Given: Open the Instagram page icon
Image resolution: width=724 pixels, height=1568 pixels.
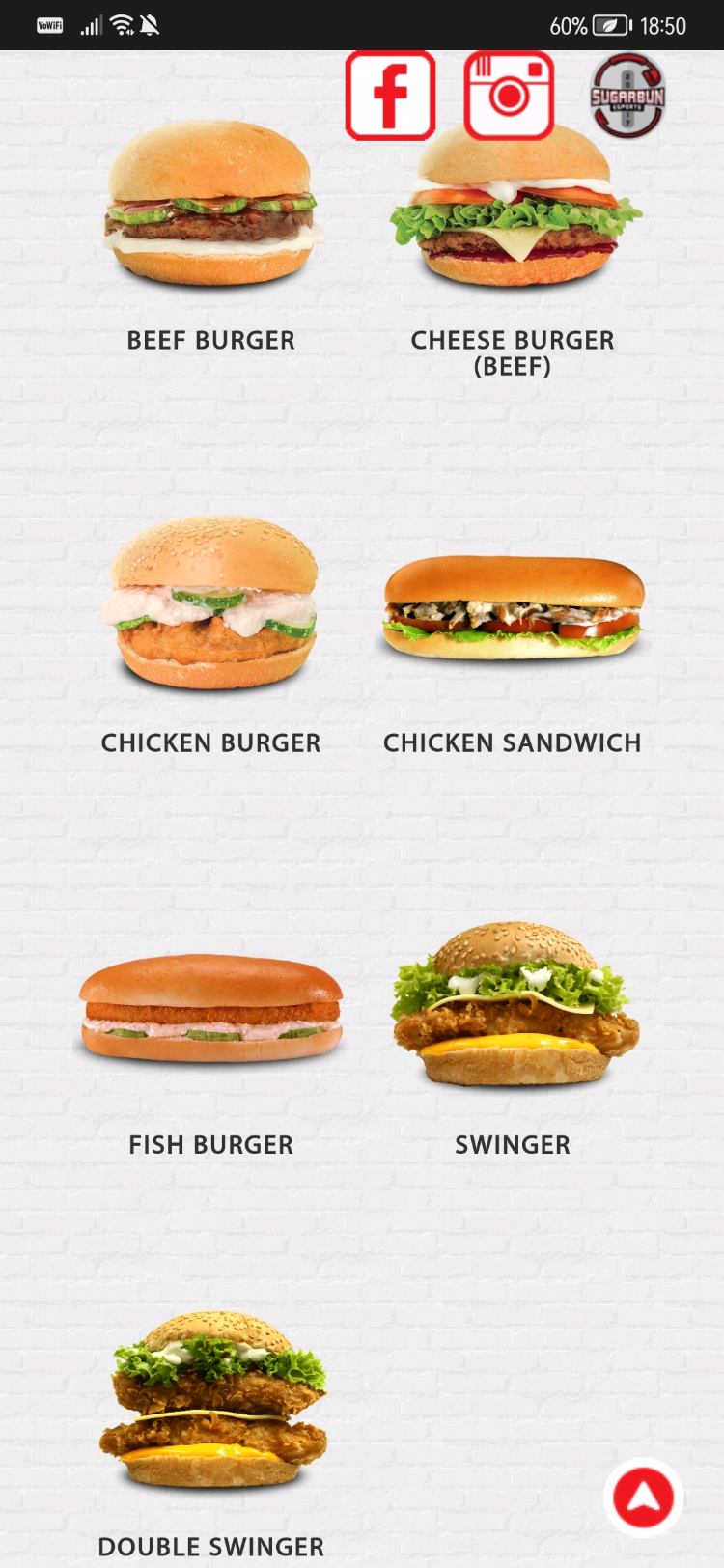Looking at the screenshot, I should pyautogui.click(x=509, y=96).
